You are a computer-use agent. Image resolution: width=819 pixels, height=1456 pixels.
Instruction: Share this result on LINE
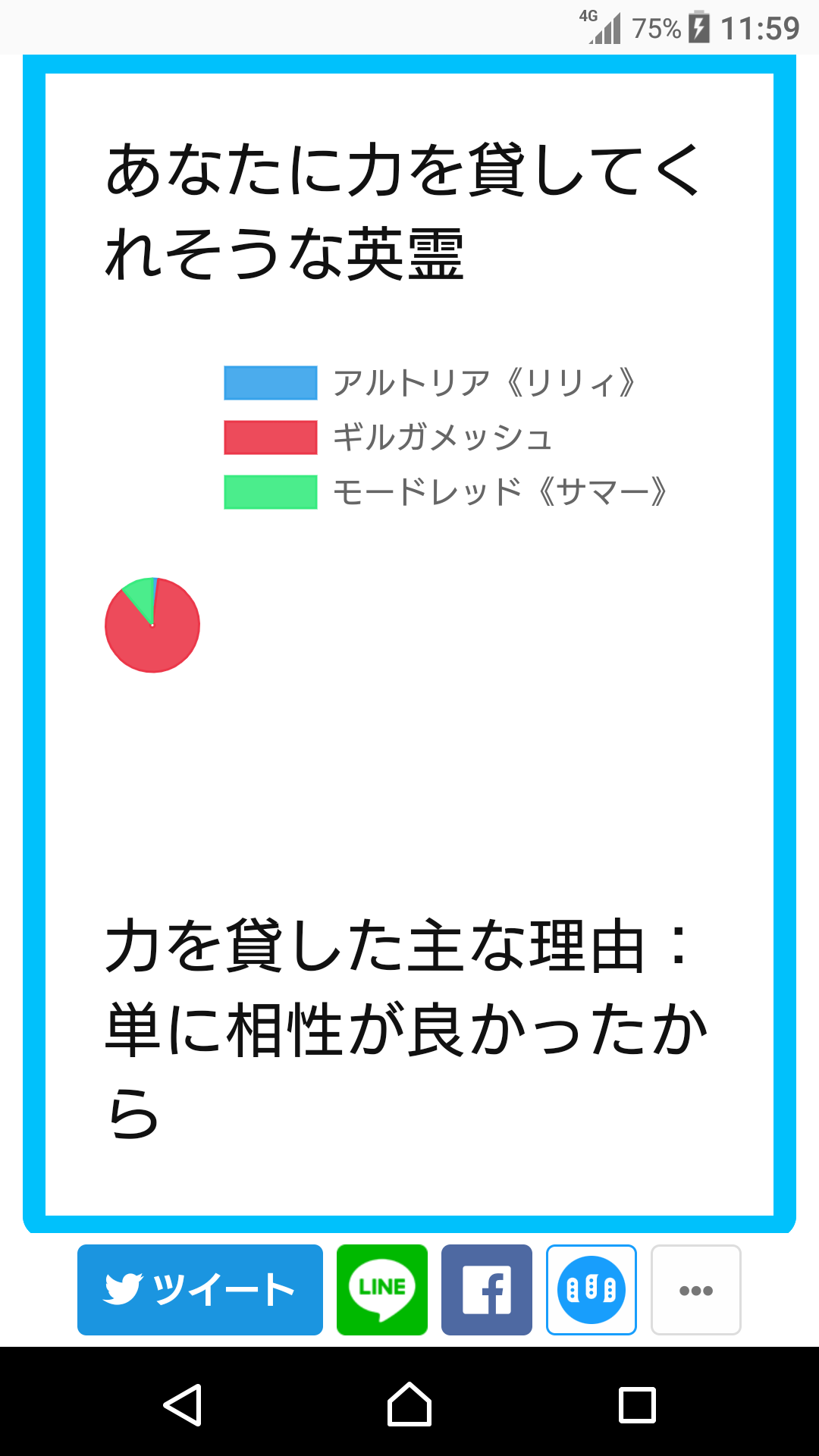pyautogui.click(x=382, y=1289)
